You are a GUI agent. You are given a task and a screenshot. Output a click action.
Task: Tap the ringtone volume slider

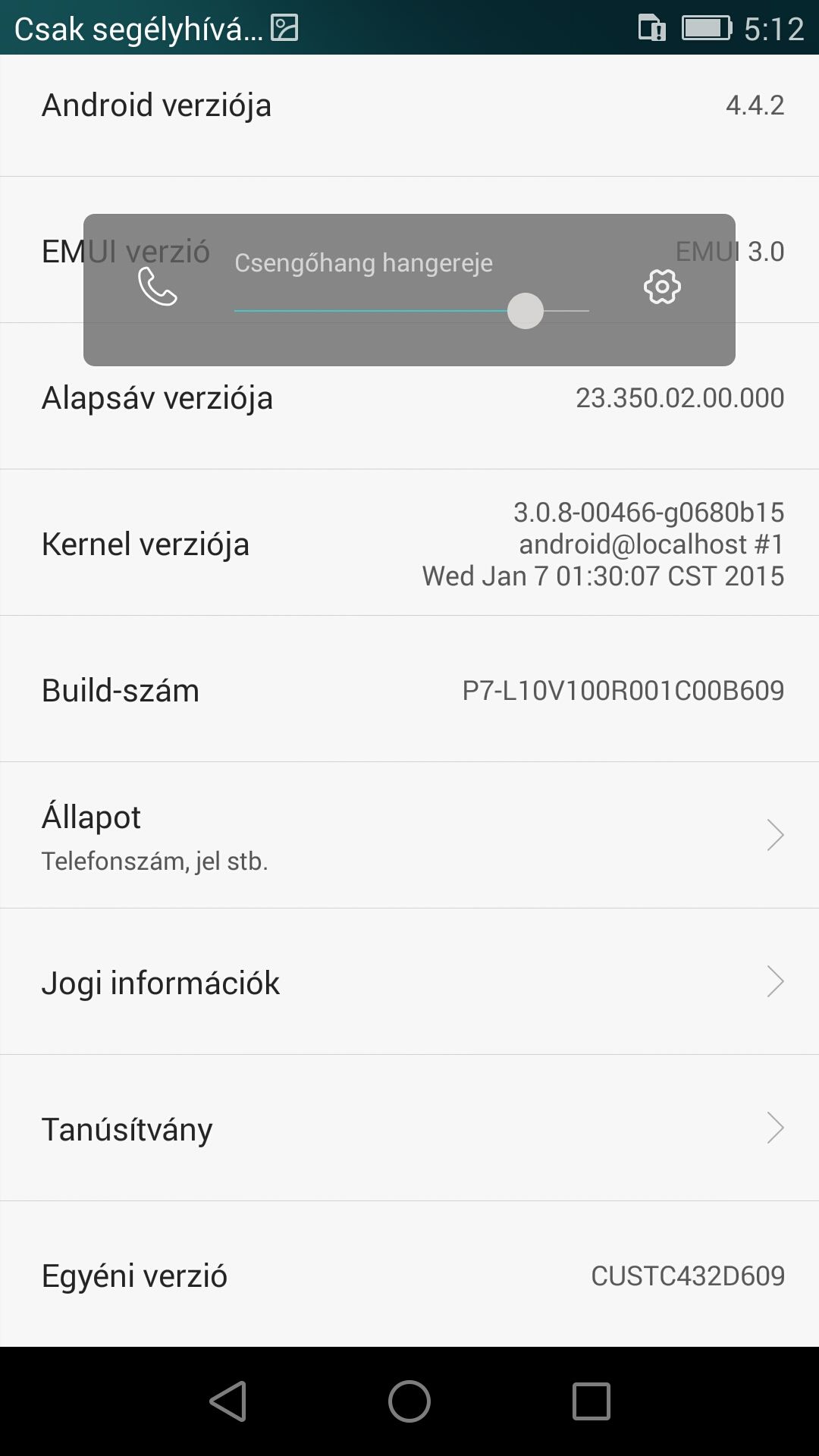coord(411,311)
